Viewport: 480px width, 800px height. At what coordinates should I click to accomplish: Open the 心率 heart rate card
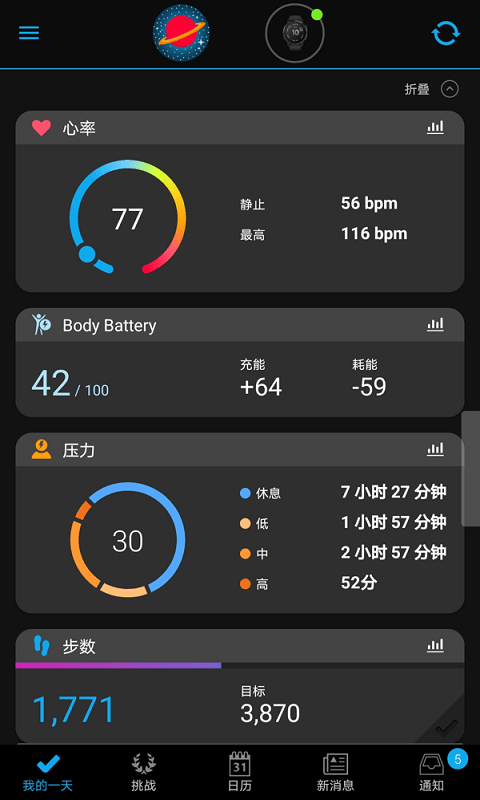tap(240, 202)
